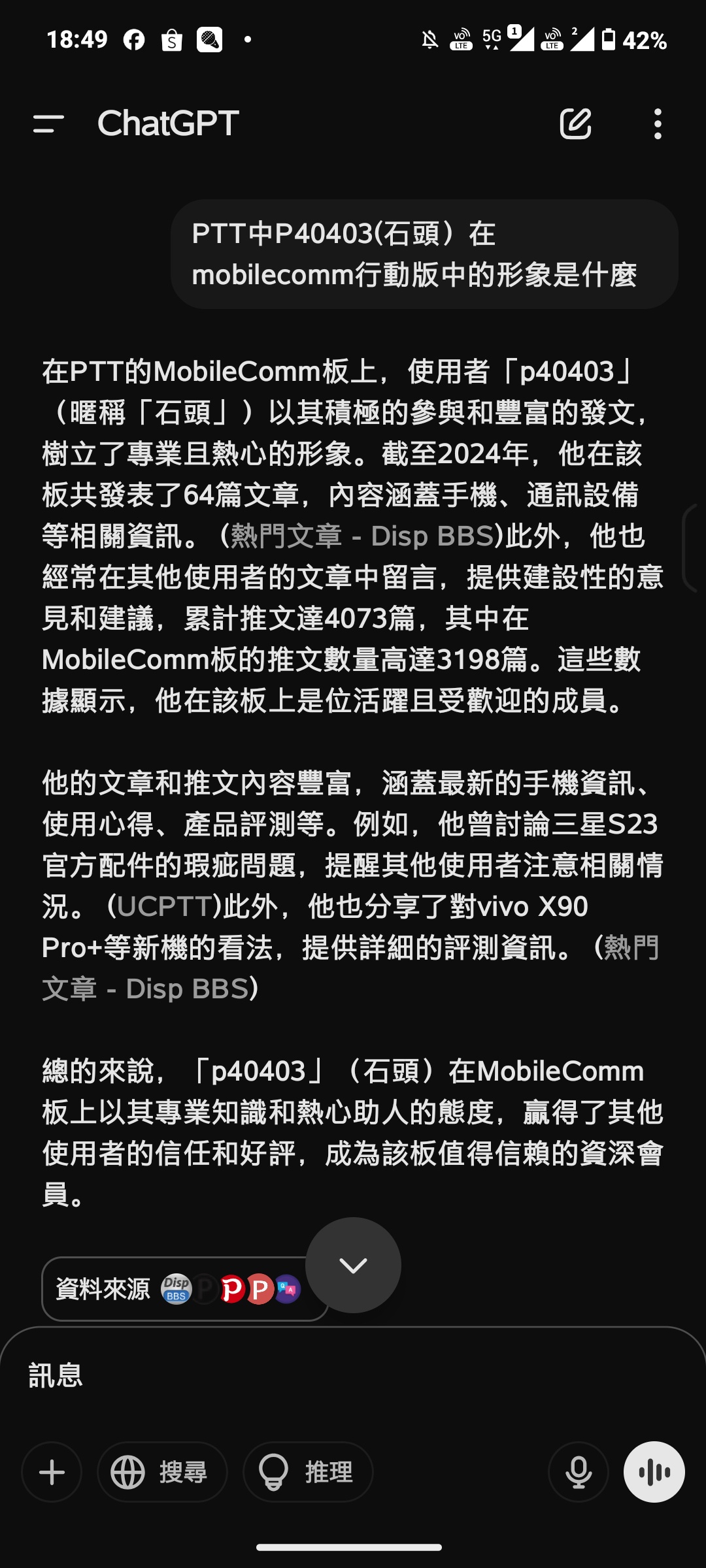Open the UCPTT source link
The image size is (706, 1568).
165,906
